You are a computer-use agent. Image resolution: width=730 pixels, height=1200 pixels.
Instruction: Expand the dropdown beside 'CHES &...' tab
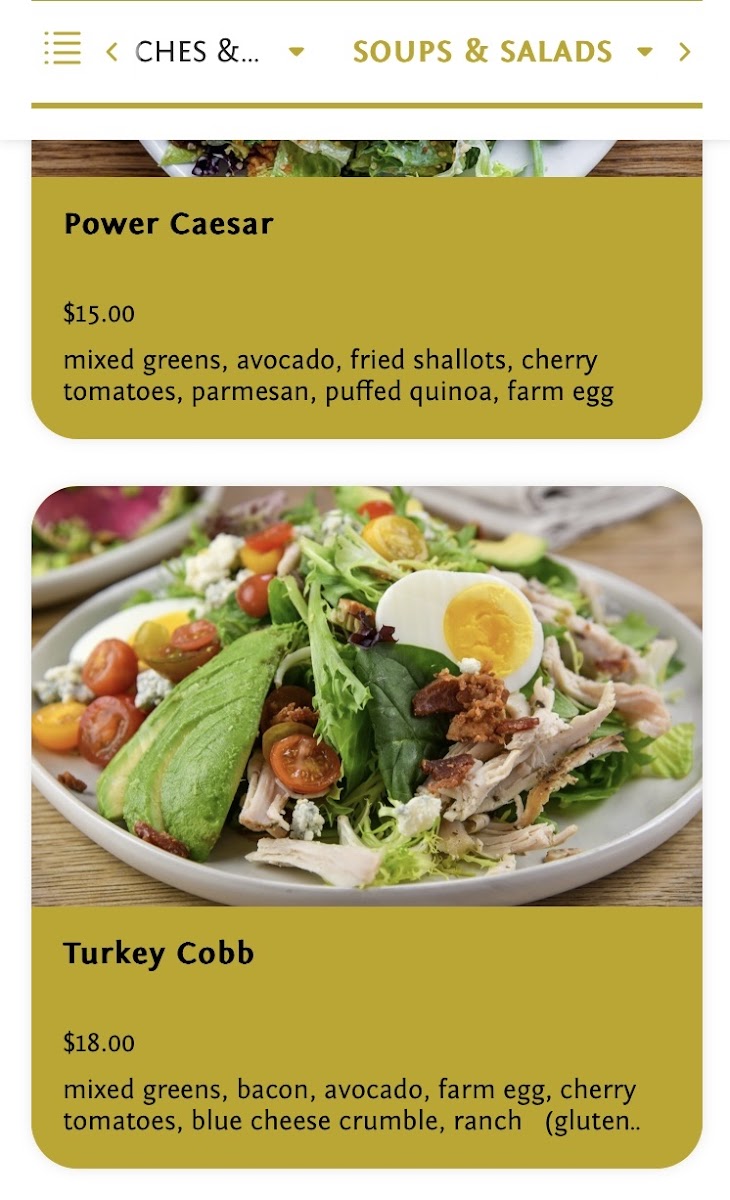[x=296, y=52]
